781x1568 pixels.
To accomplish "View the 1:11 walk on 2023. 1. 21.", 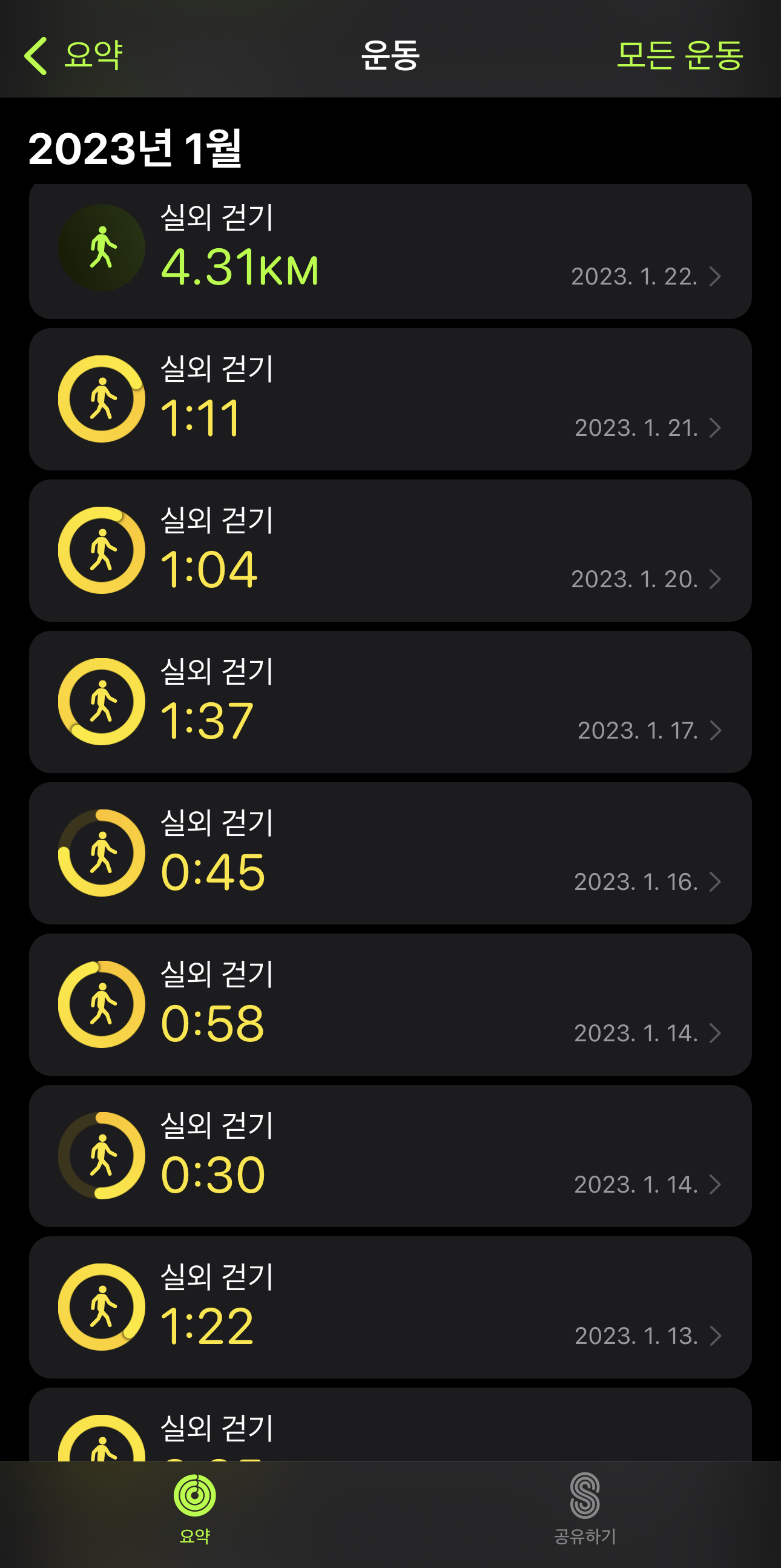I will click(389, 400).
